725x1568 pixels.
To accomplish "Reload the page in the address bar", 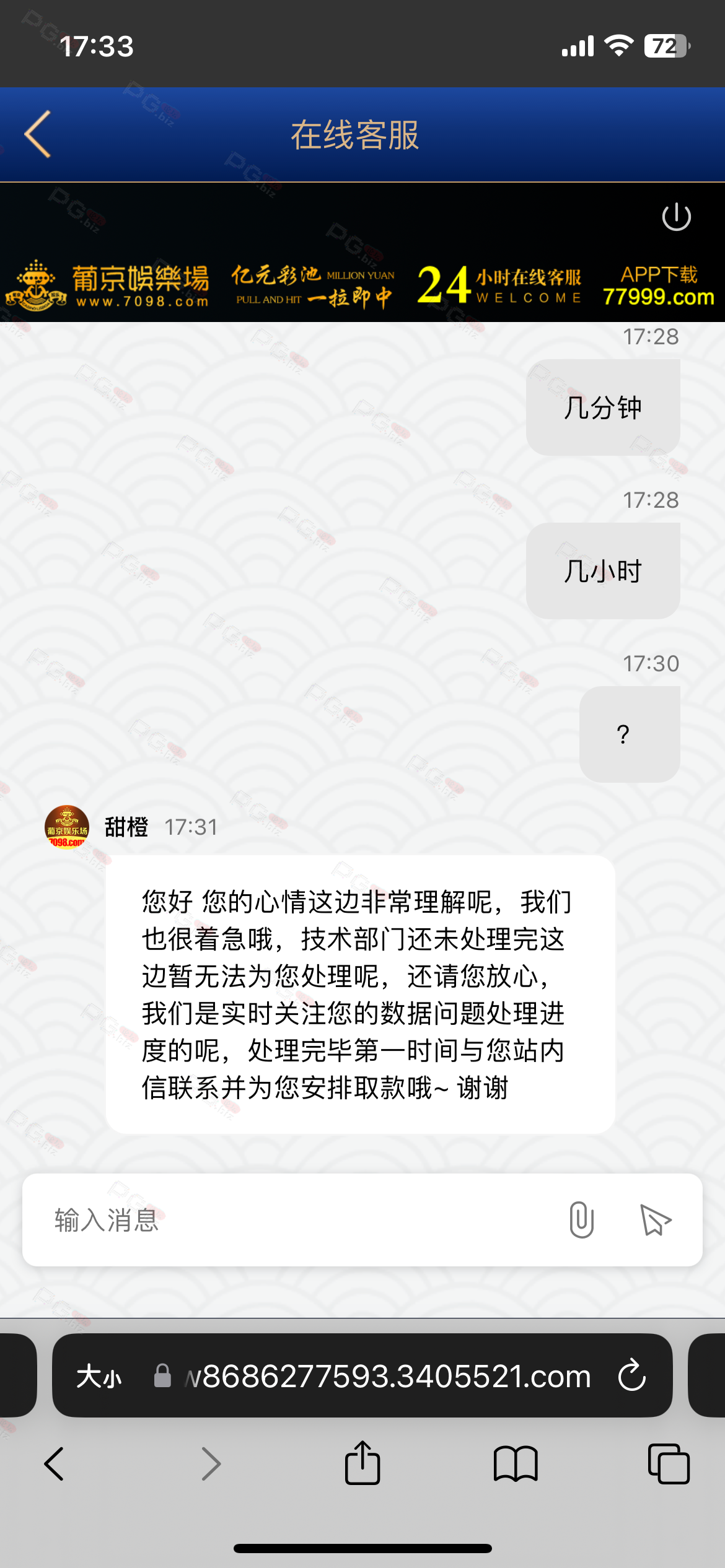I will [x=631, y=1375].
